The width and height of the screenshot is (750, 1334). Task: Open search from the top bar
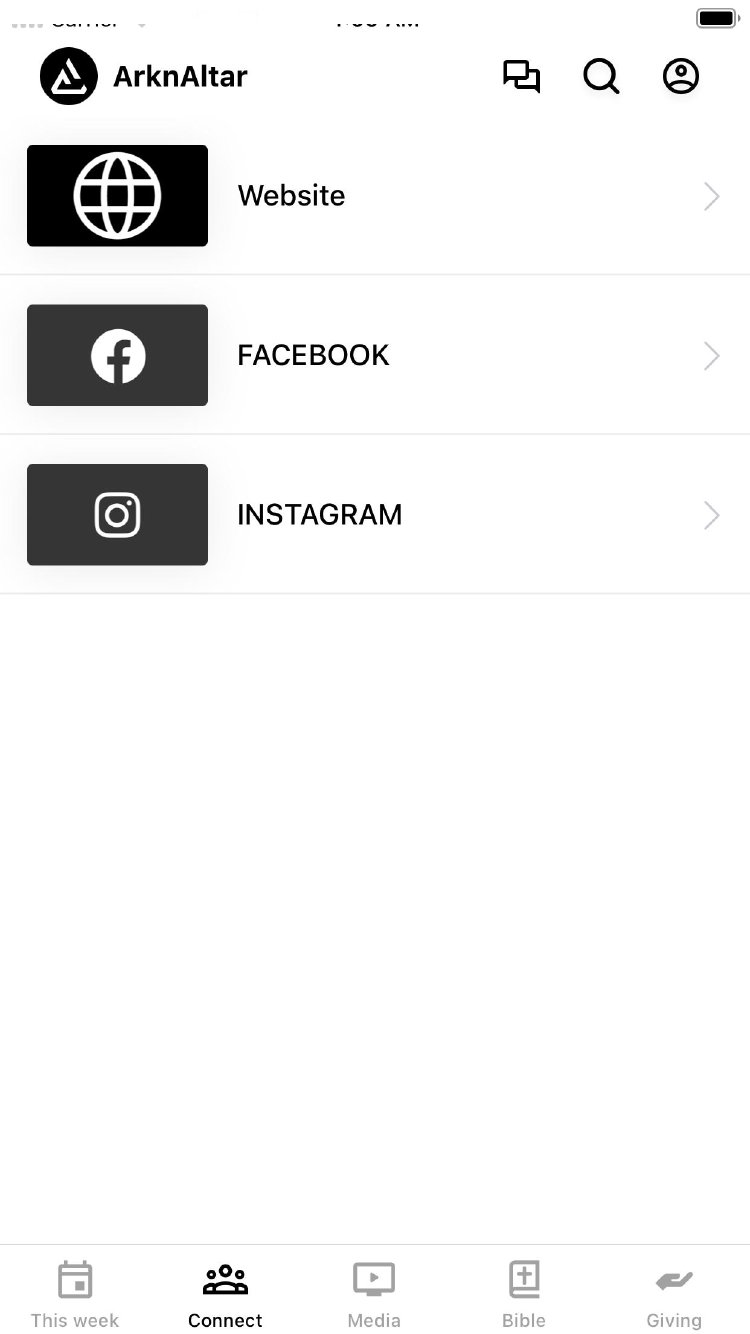tap(601, 77)
